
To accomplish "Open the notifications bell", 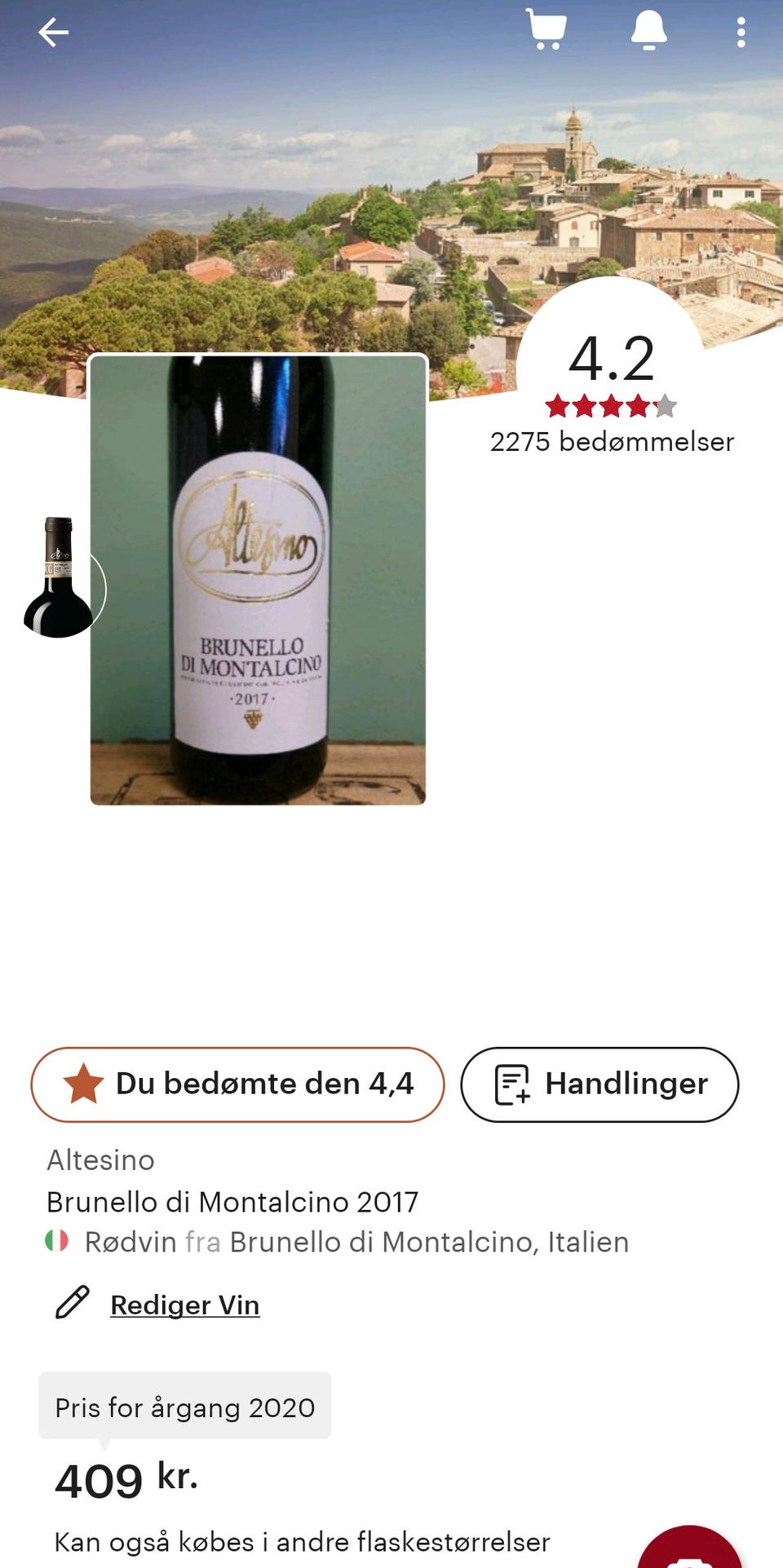I will (648, 31).
